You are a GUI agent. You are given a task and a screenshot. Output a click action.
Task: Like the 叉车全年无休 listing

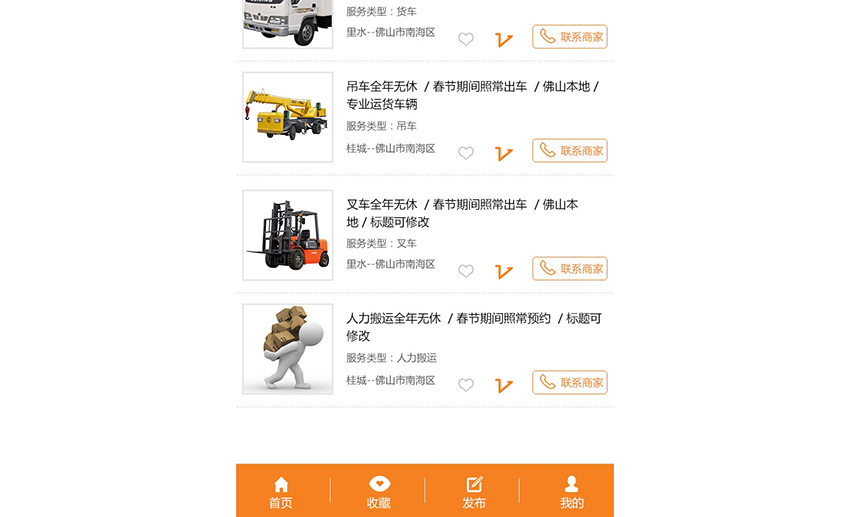[x=466, y=271]
